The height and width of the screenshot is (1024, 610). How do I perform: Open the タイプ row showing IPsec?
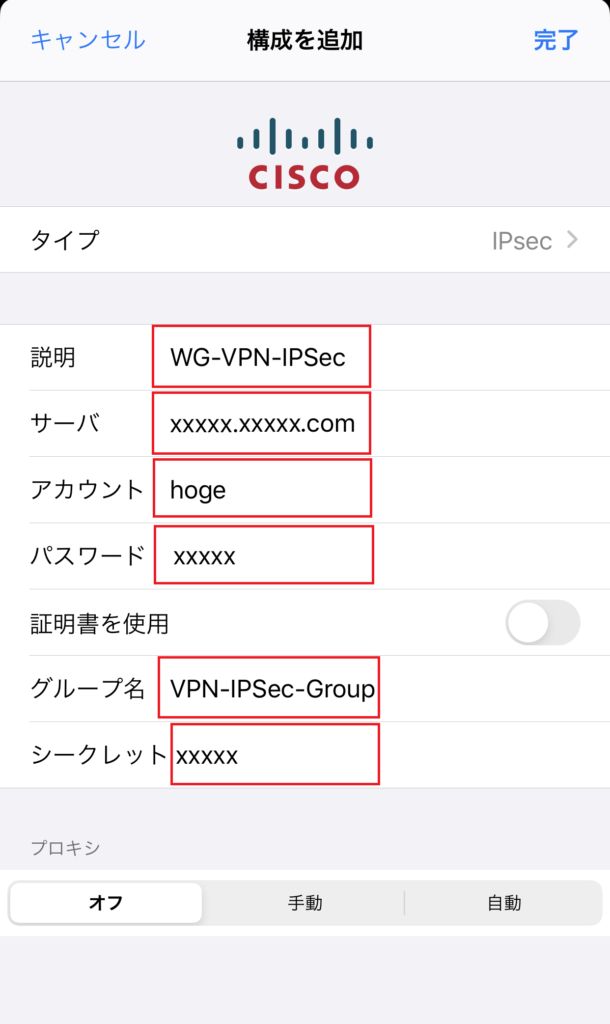click(305, 240)
